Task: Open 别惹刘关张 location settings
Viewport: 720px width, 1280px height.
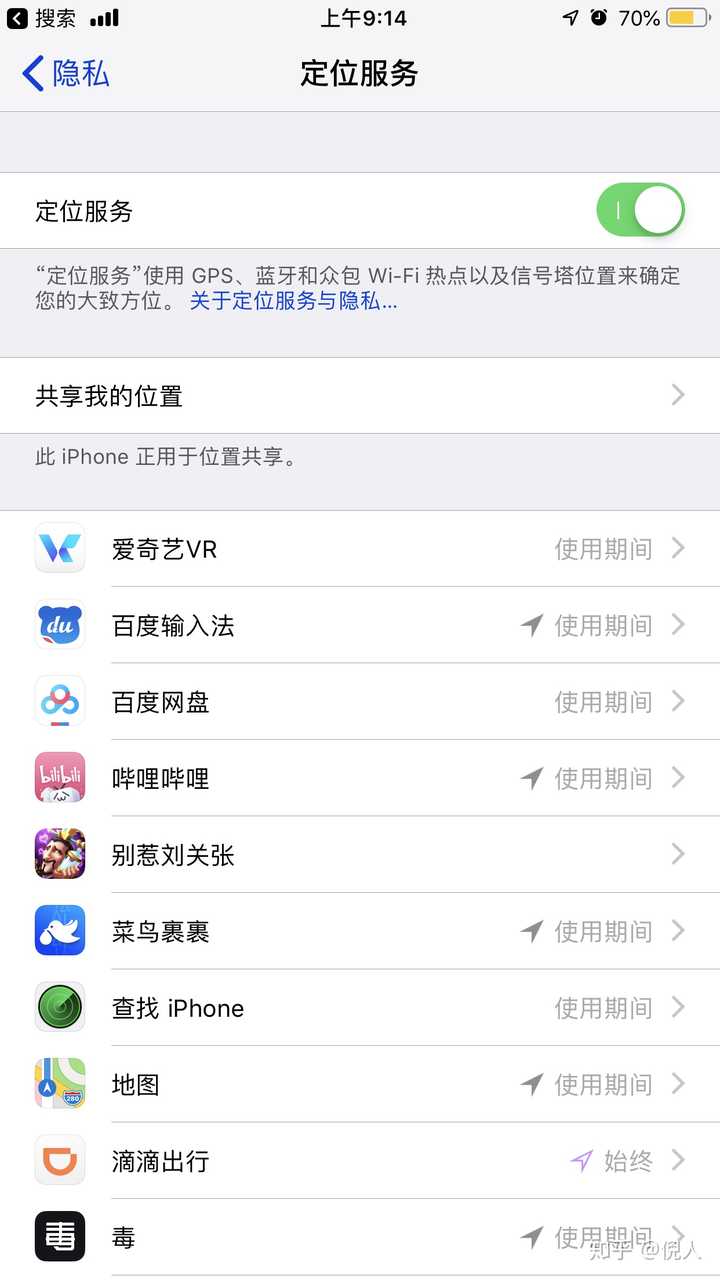Action: (360, 855)
